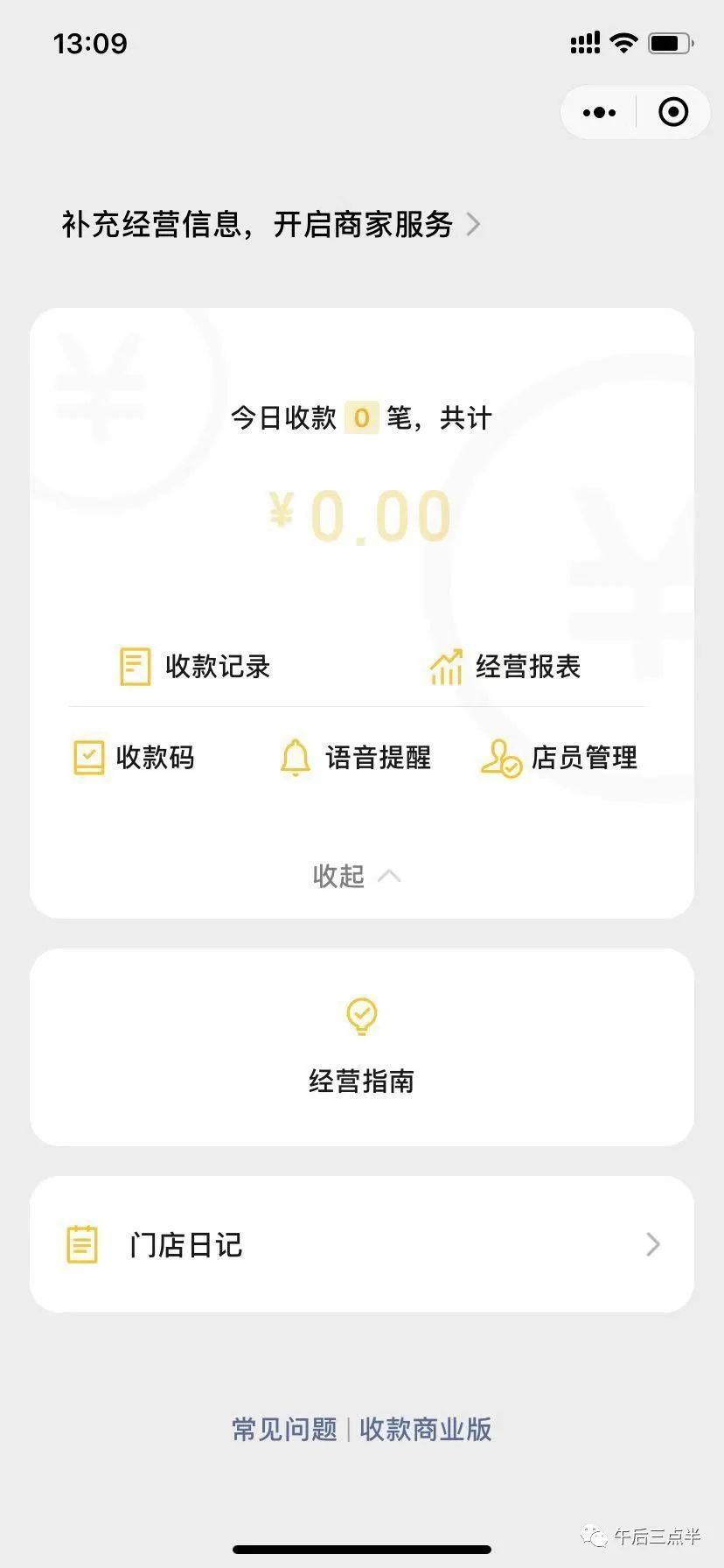View 经营报表
This screenshot has height=1568, width=724.
pos(505,667)
